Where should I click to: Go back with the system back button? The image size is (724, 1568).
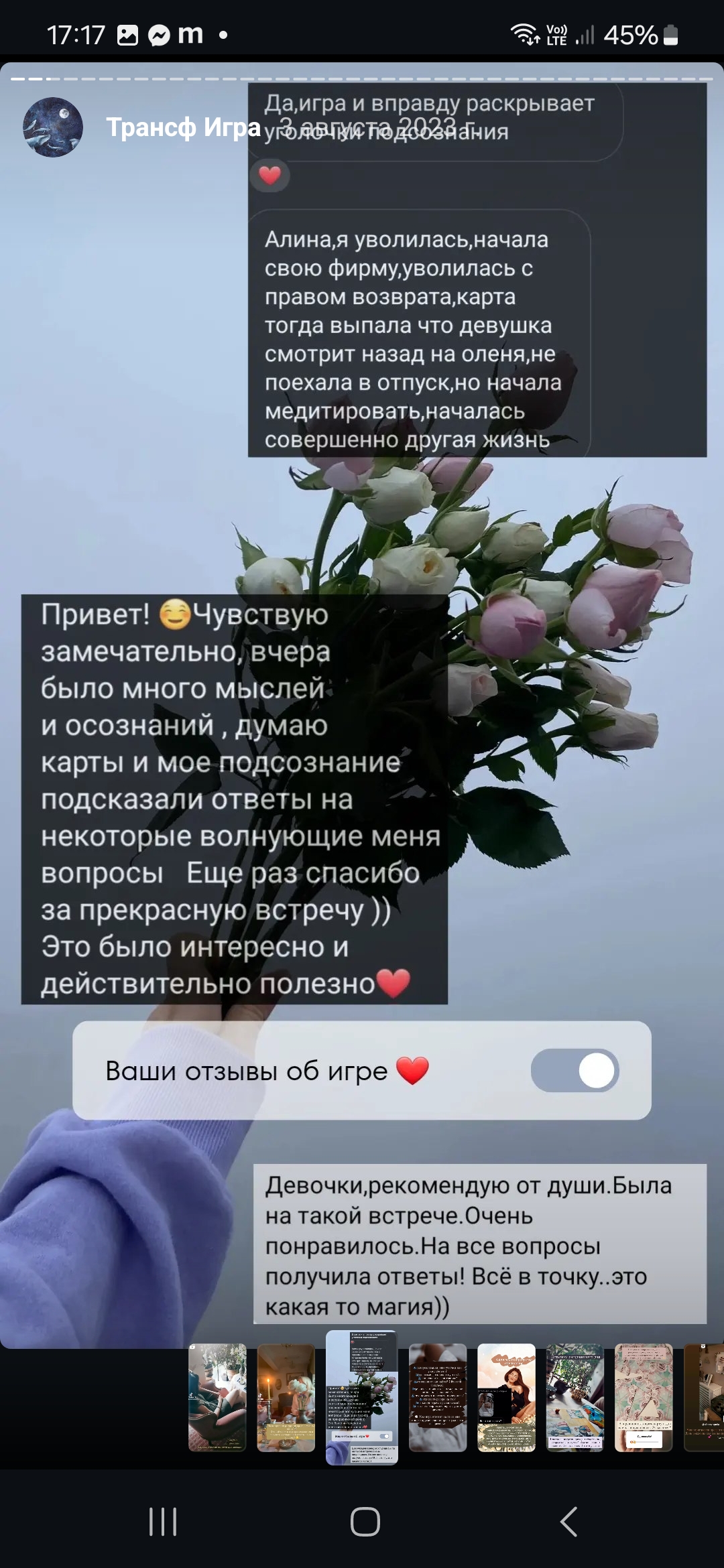(568, 1521)
